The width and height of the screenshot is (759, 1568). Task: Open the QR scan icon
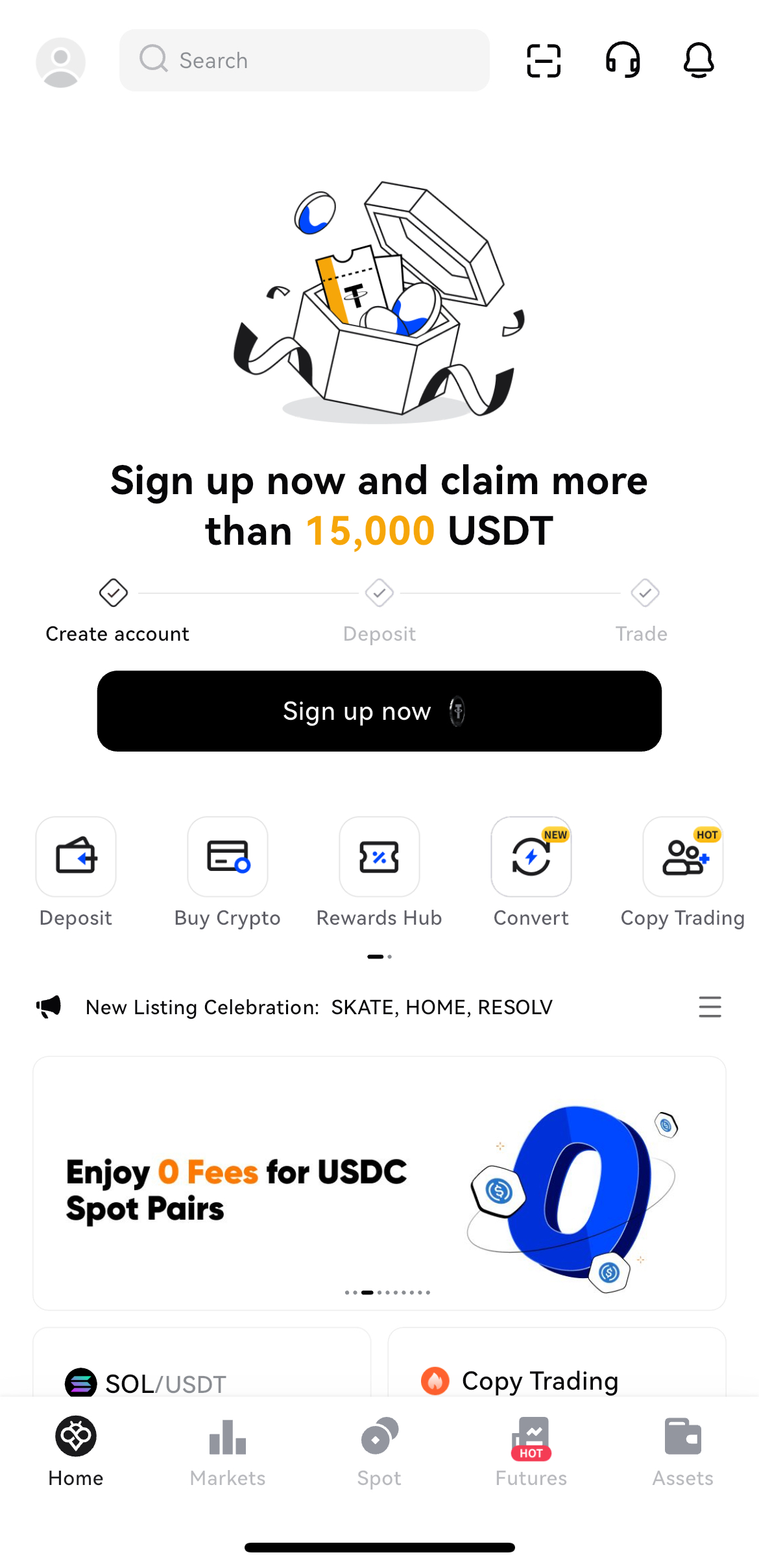543,61
